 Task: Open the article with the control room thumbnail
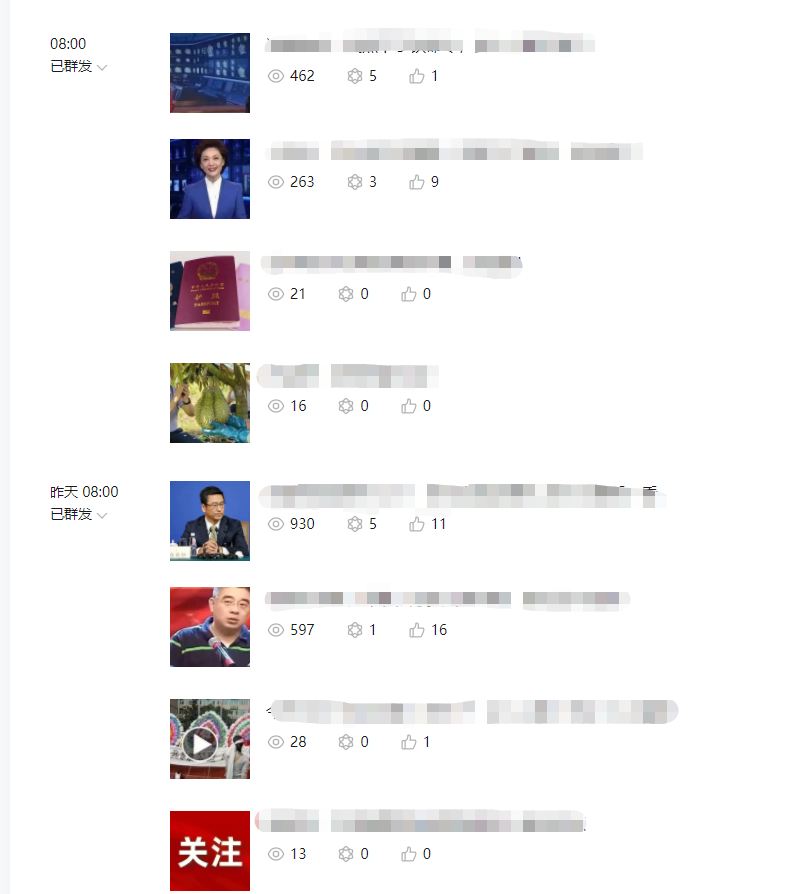point(209,73)
